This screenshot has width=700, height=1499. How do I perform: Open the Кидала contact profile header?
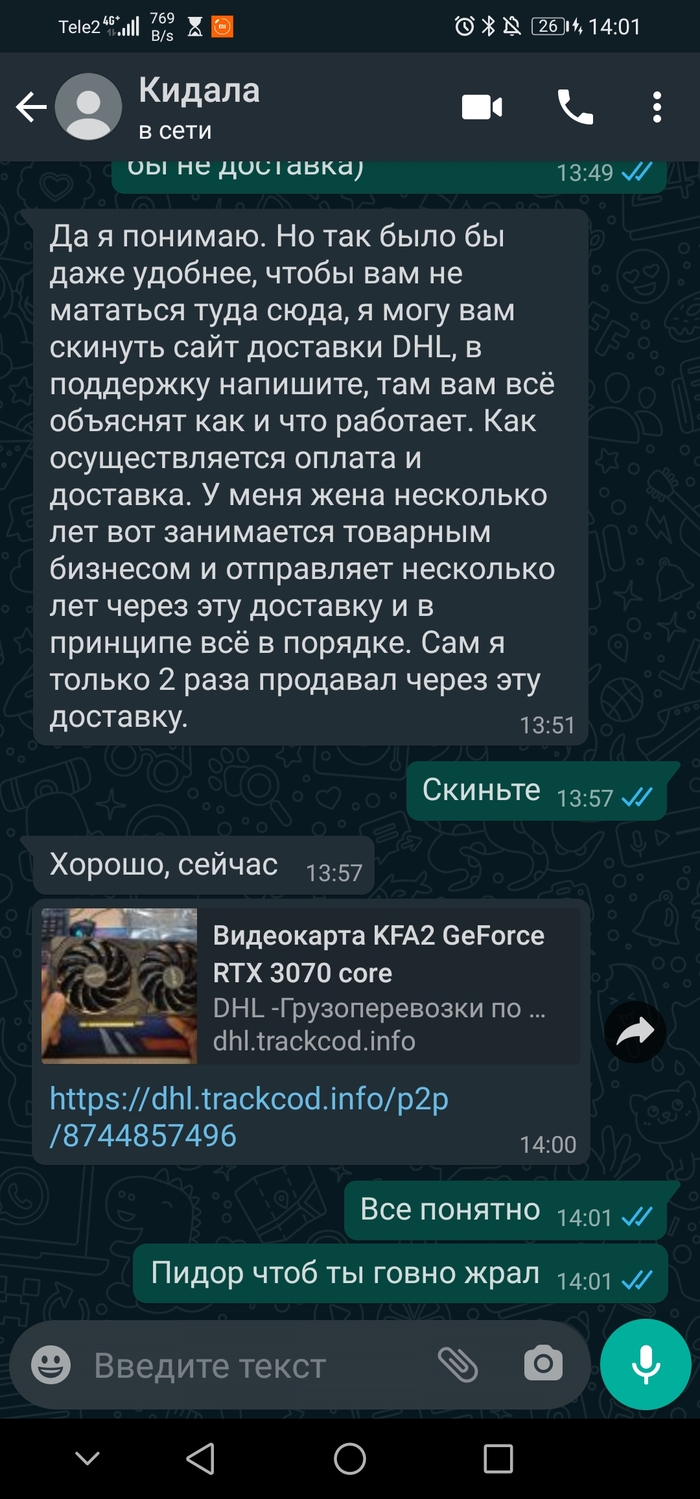click(198, 106)
